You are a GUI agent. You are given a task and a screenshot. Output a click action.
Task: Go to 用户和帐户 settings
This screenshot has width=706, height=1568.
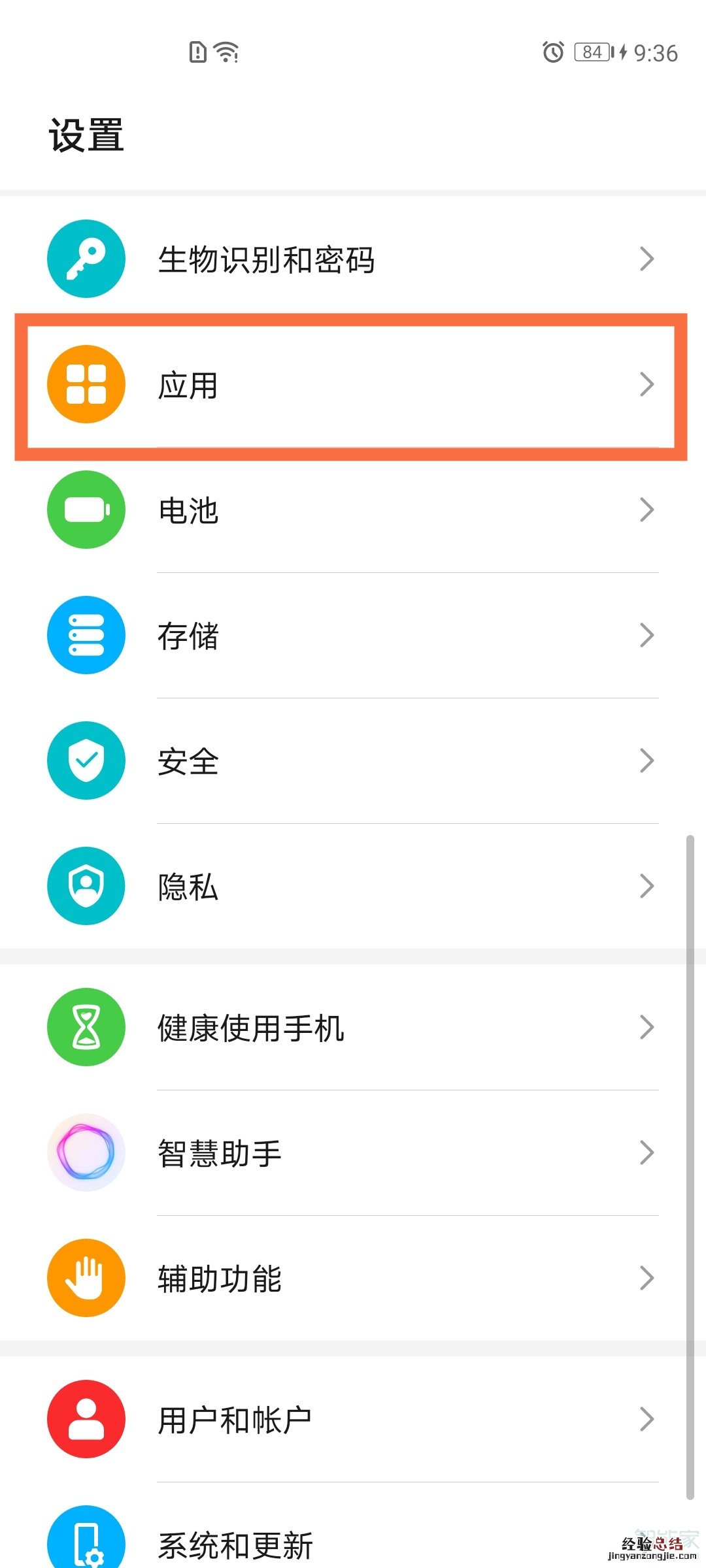coord(353,1420)
